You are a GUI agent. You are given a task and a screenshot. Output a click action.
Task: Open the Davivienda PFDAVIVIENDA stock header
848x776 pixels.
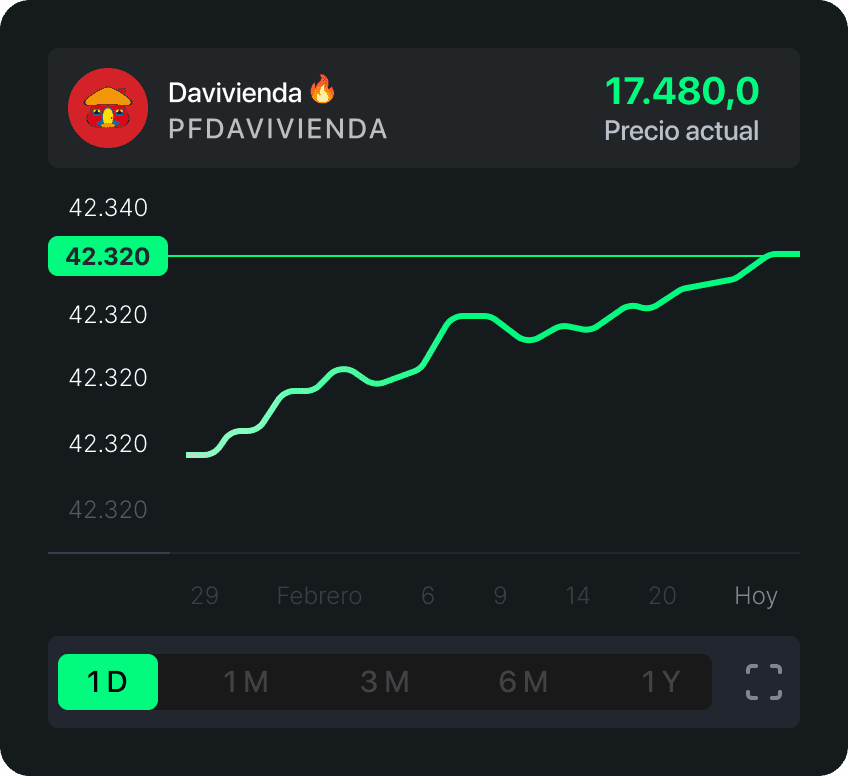tap(424, 108)
